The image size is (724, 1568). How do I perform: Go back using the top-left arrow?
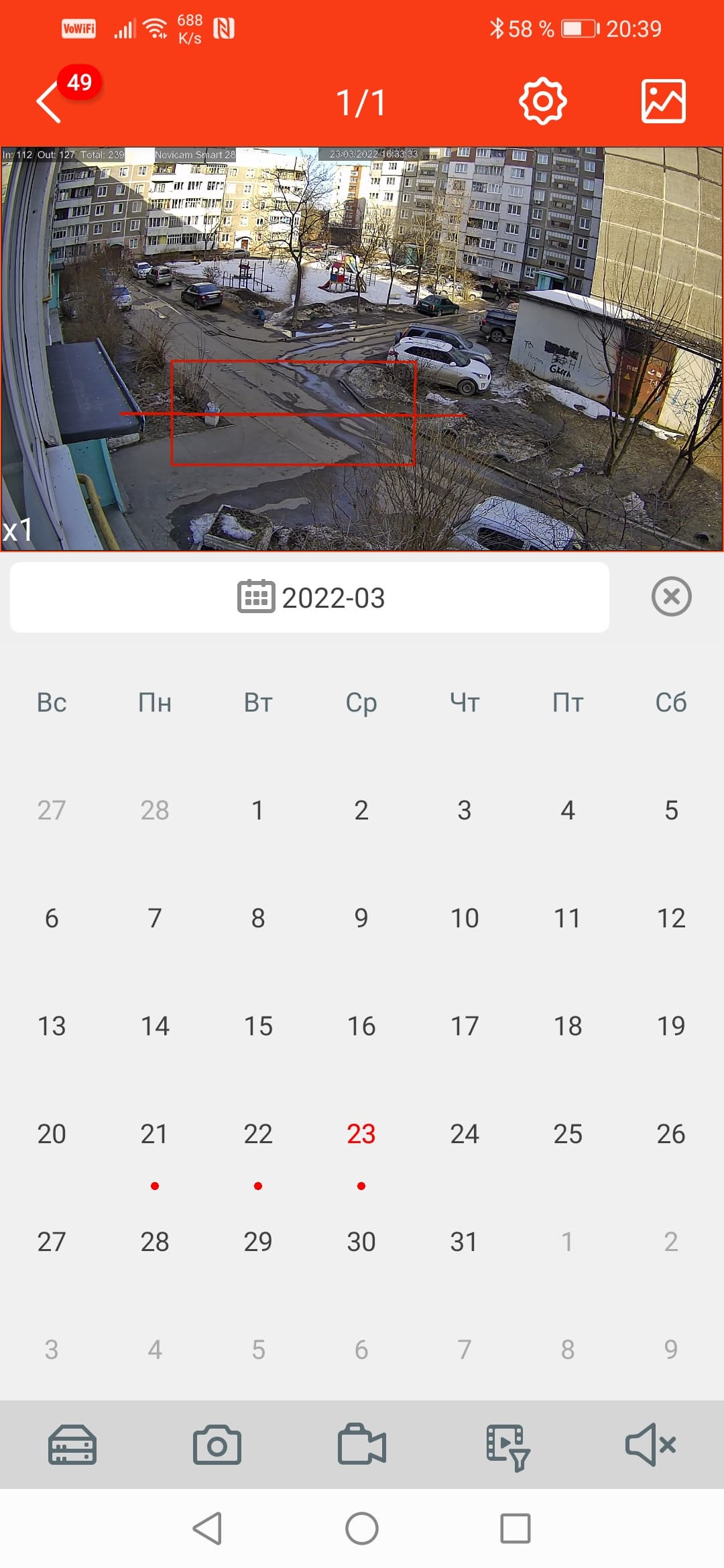(49, 102)
